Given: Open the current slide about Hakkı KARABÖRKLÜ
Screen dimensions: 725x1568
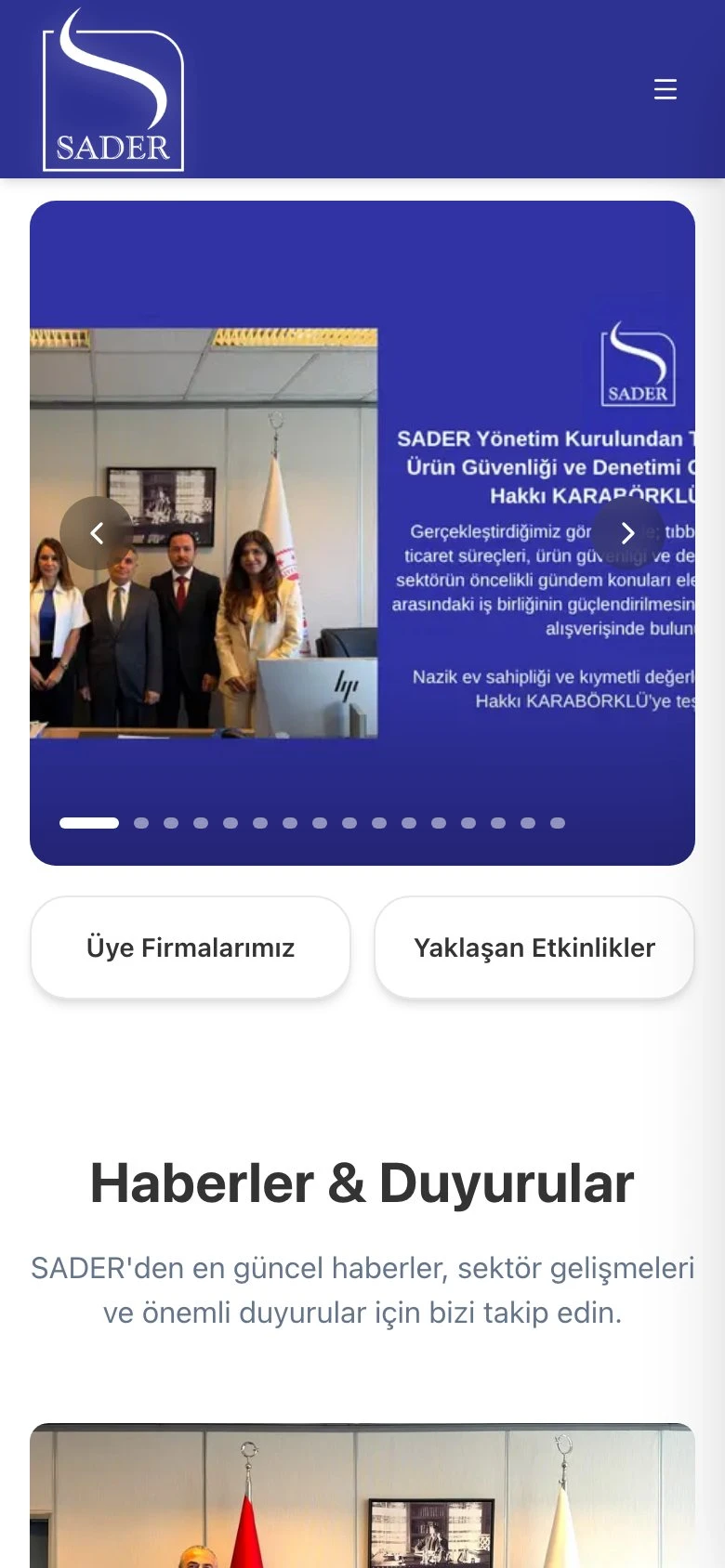Looking at the screenshot, I should (x=362, y=533).
